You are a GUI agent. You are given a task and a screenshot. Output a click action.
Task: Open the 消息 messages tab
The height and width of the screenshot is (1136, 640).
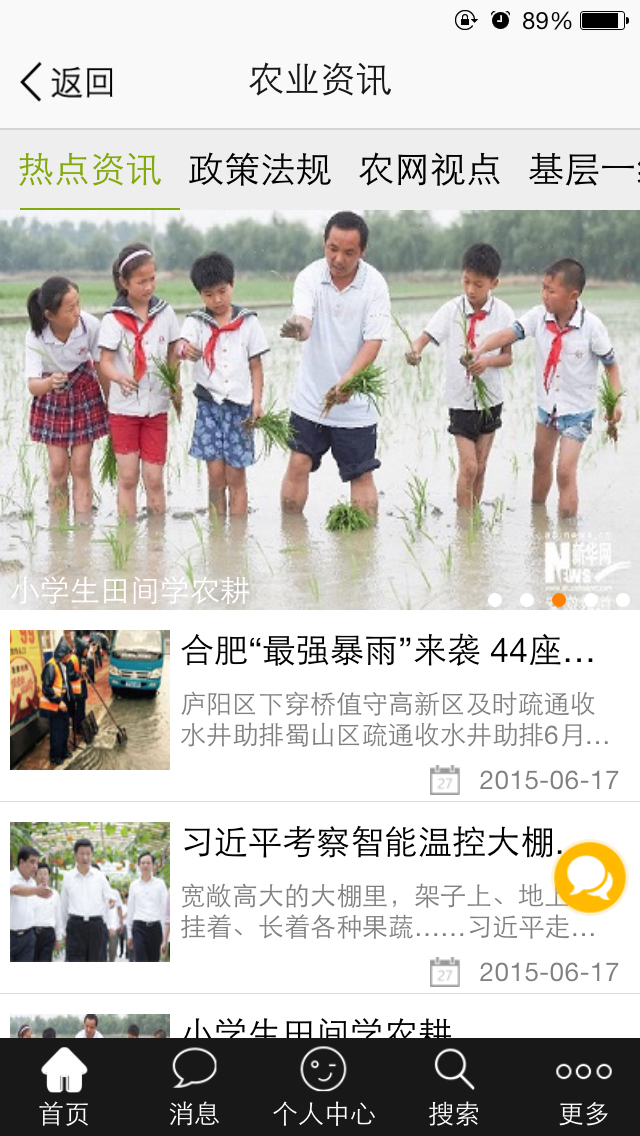[194, 1088]
